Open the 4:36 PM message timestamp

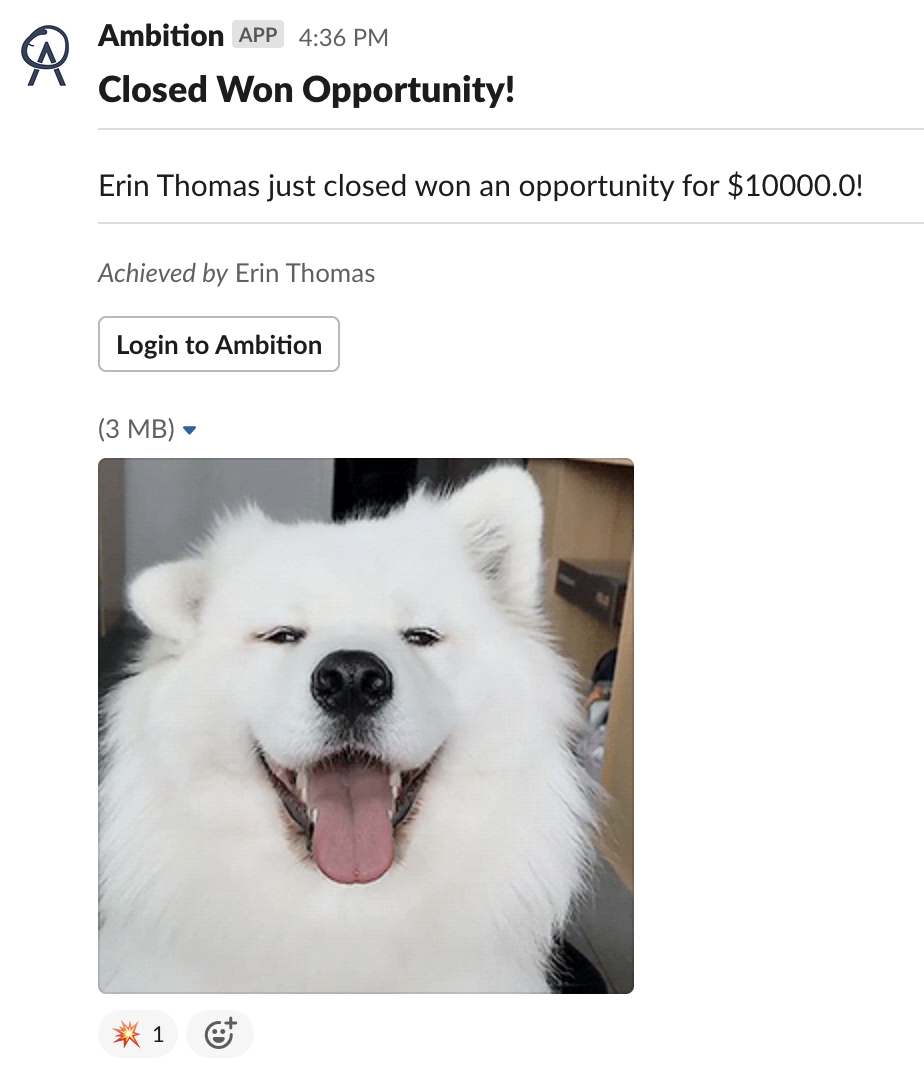[x=343, y=38]
